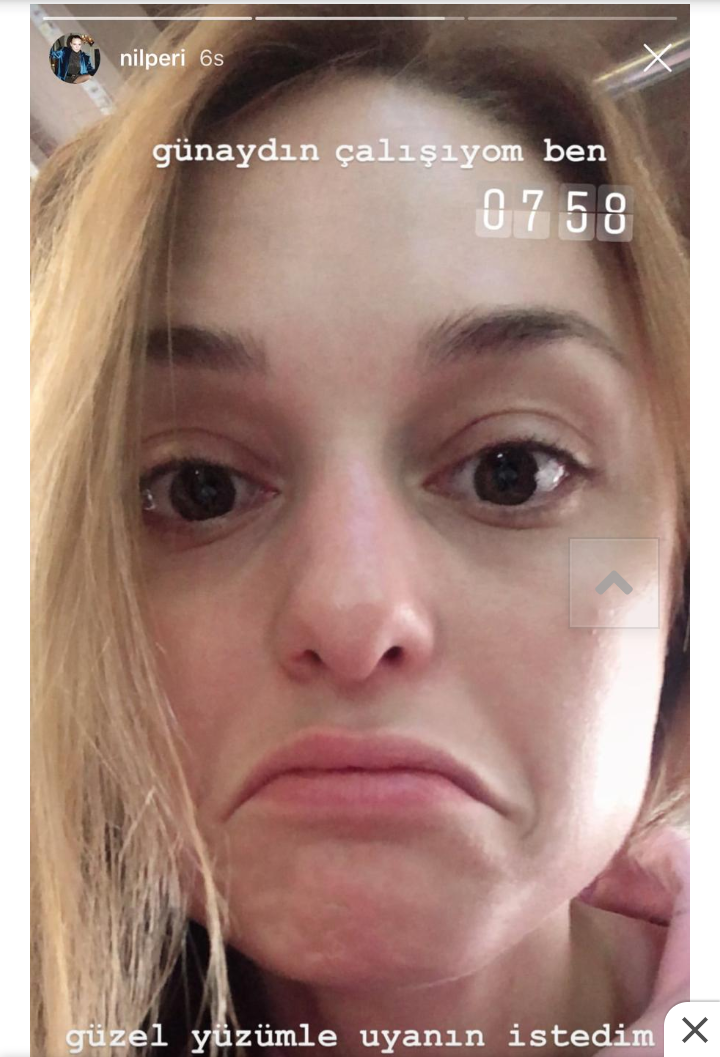Dismiss the overlay at bottom corner
Viewport: 720px width, 1057px height.
tap(694, 1029)
